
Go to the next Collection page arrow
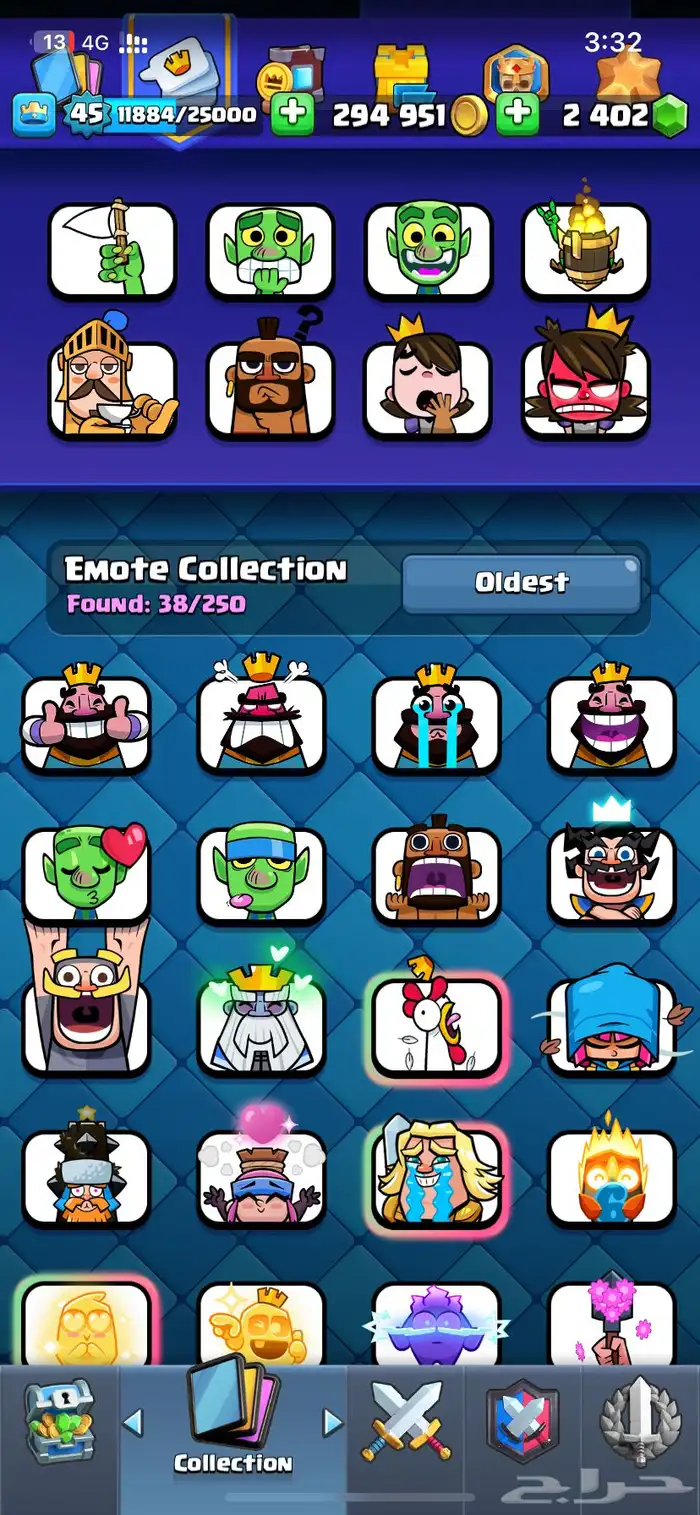pyautogui.click(x=332, y=1421)
